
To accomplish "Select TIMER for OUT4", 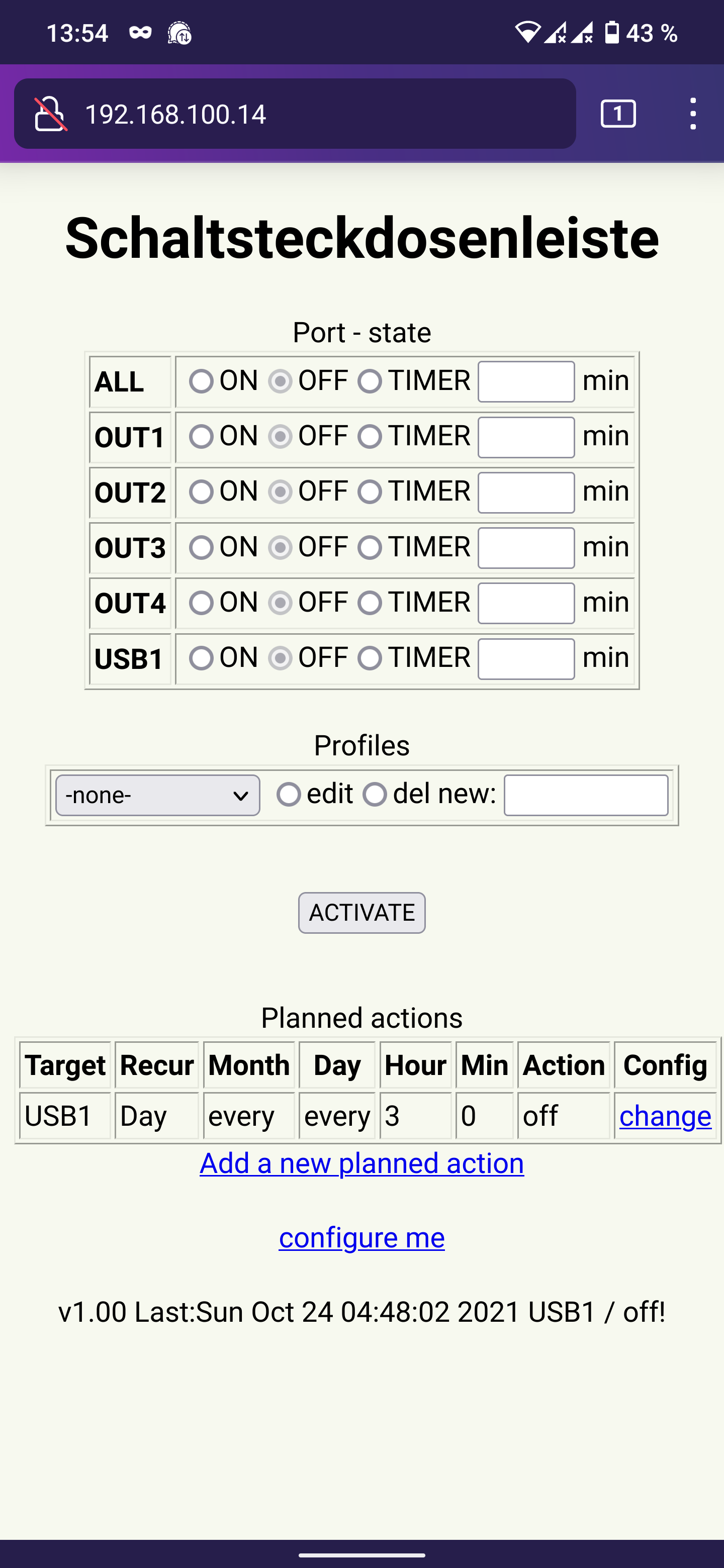I will point(370,603).
